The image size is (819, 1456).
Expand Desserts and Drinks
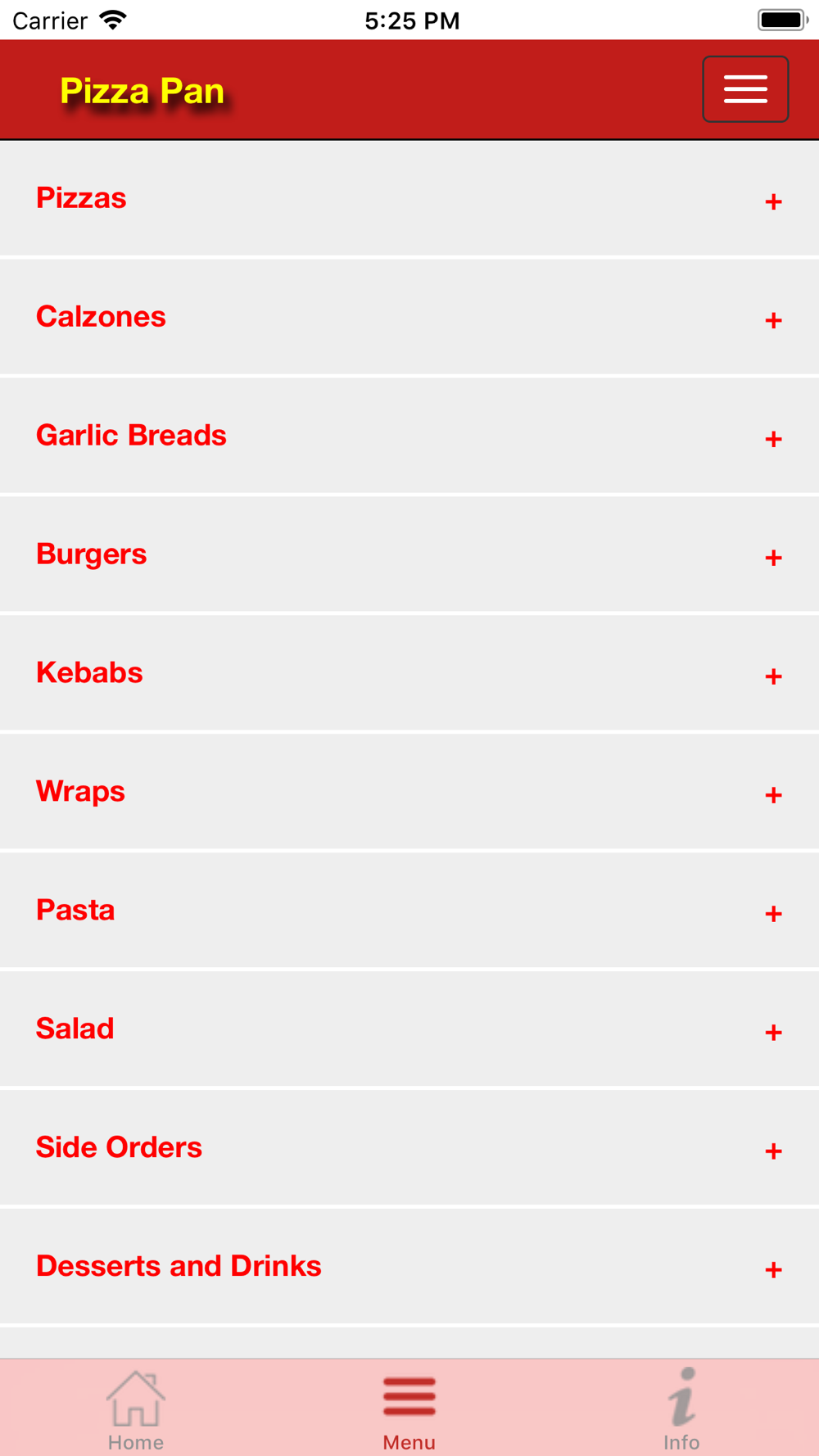(x=409, y=1267)
